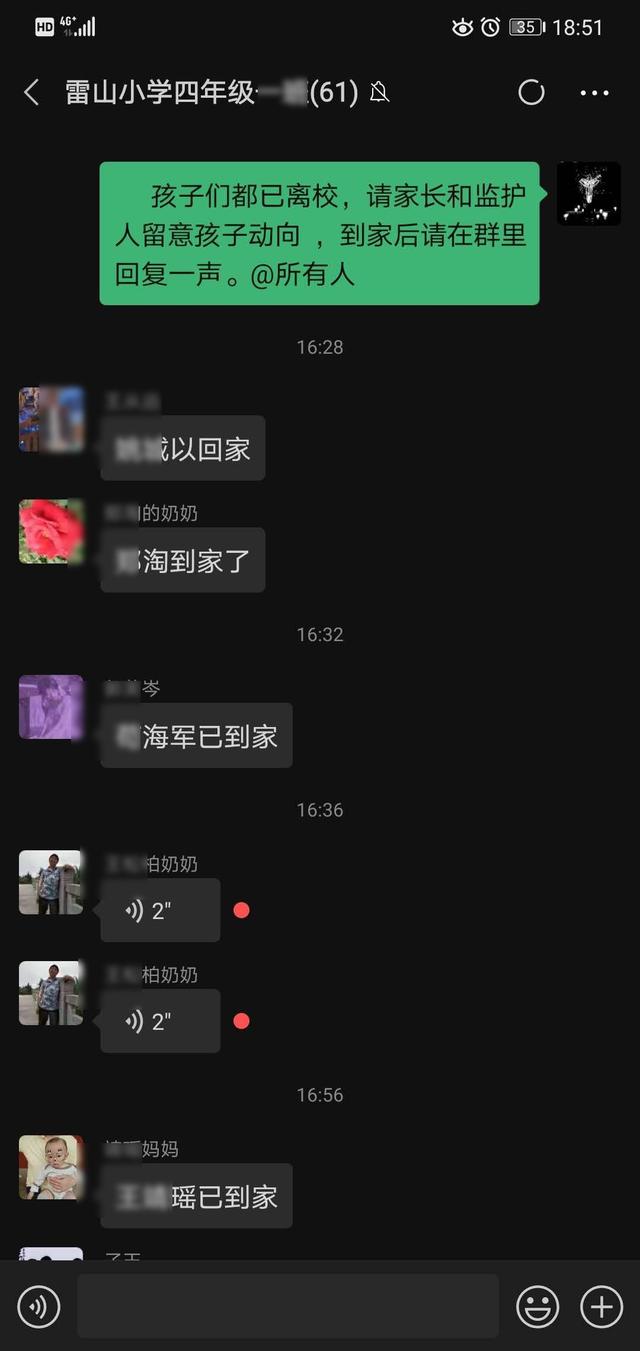Open the plus attachments menu
640x1351 pixels.
pyautogui.click(x=601, y=1306)
